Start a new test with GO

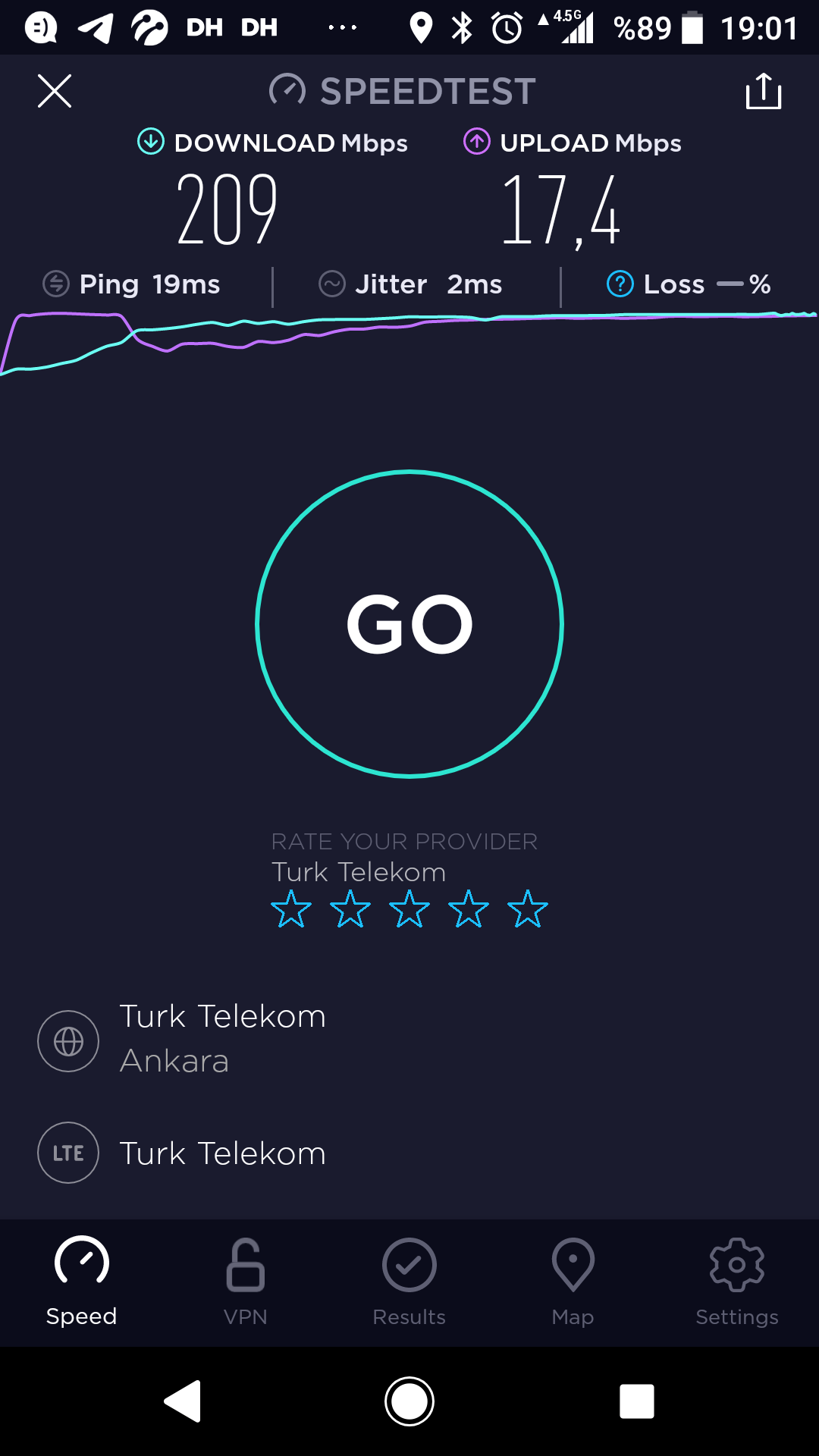[x=409, y=624]
